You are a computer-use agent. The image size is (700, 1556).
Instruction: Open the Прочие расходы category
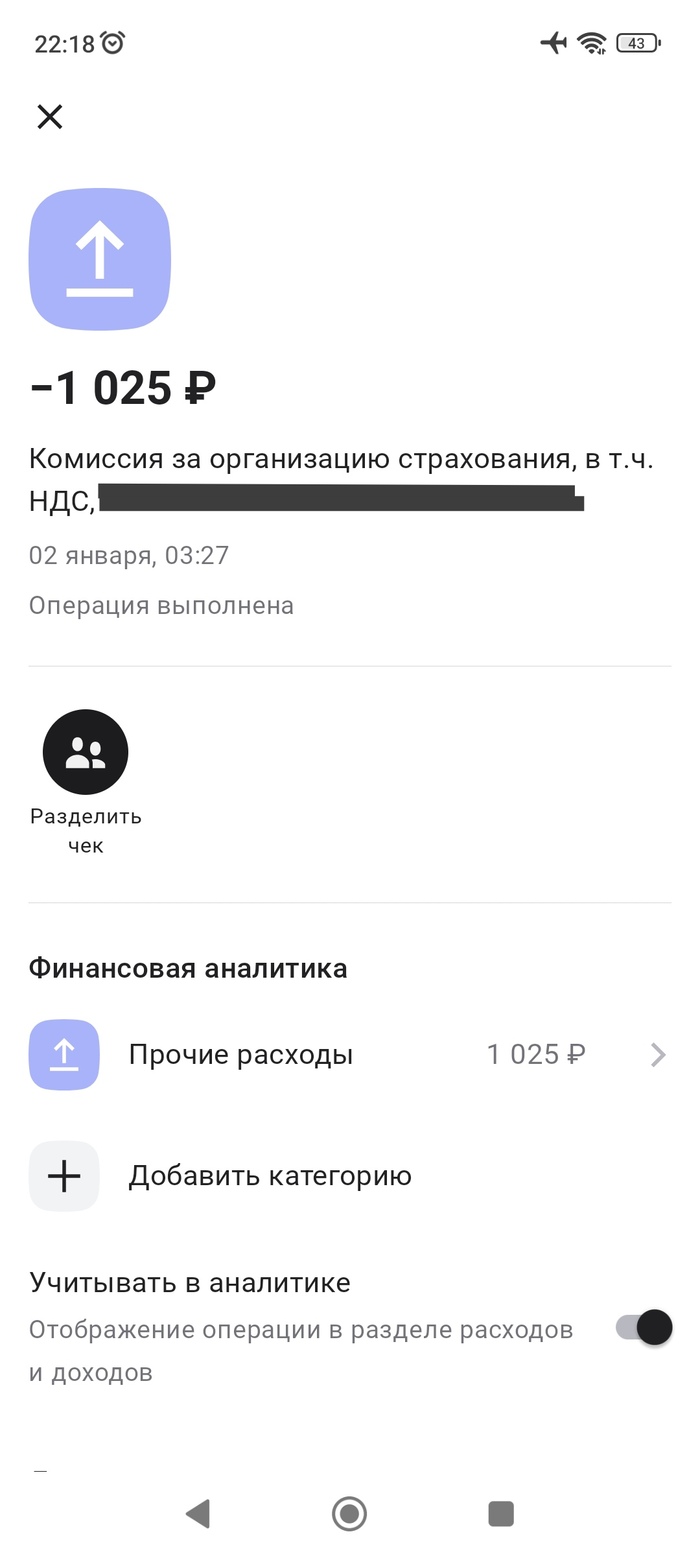tap(348, 1055)
